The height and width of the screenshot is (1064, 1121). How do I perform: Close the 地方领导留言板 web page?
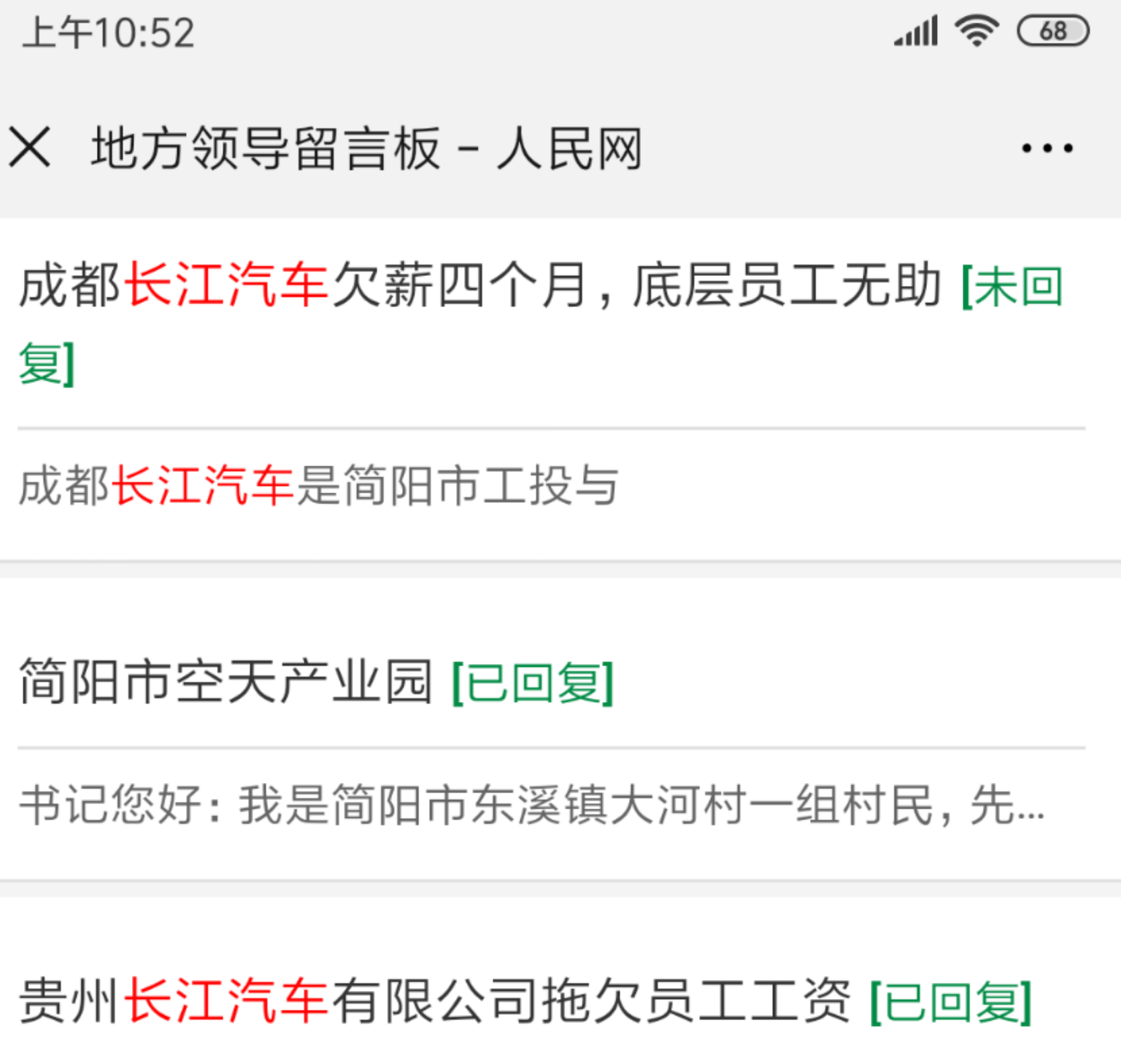pyautogui.click(x=30, y=147)
